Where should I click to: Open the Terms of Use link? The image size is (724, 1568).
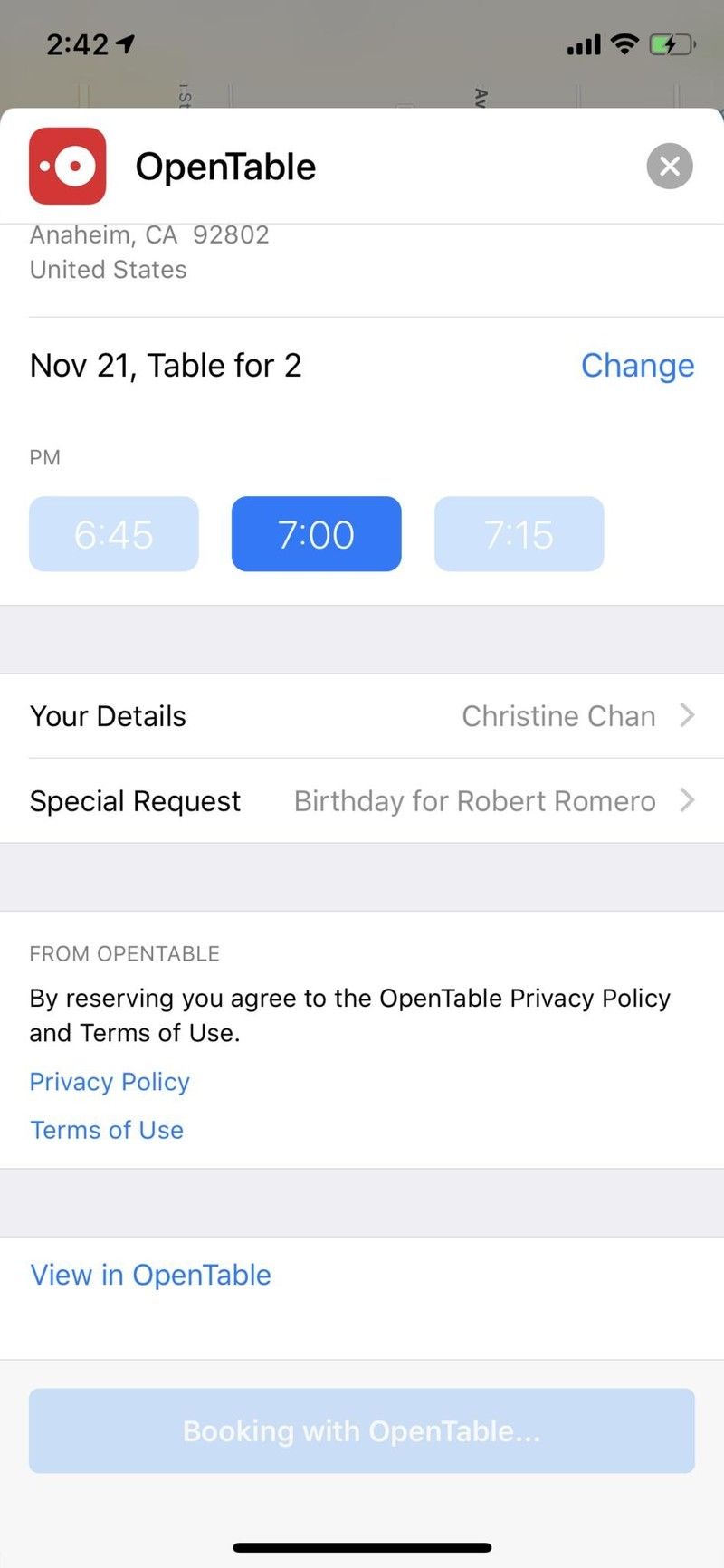(x=106, y=1129)
